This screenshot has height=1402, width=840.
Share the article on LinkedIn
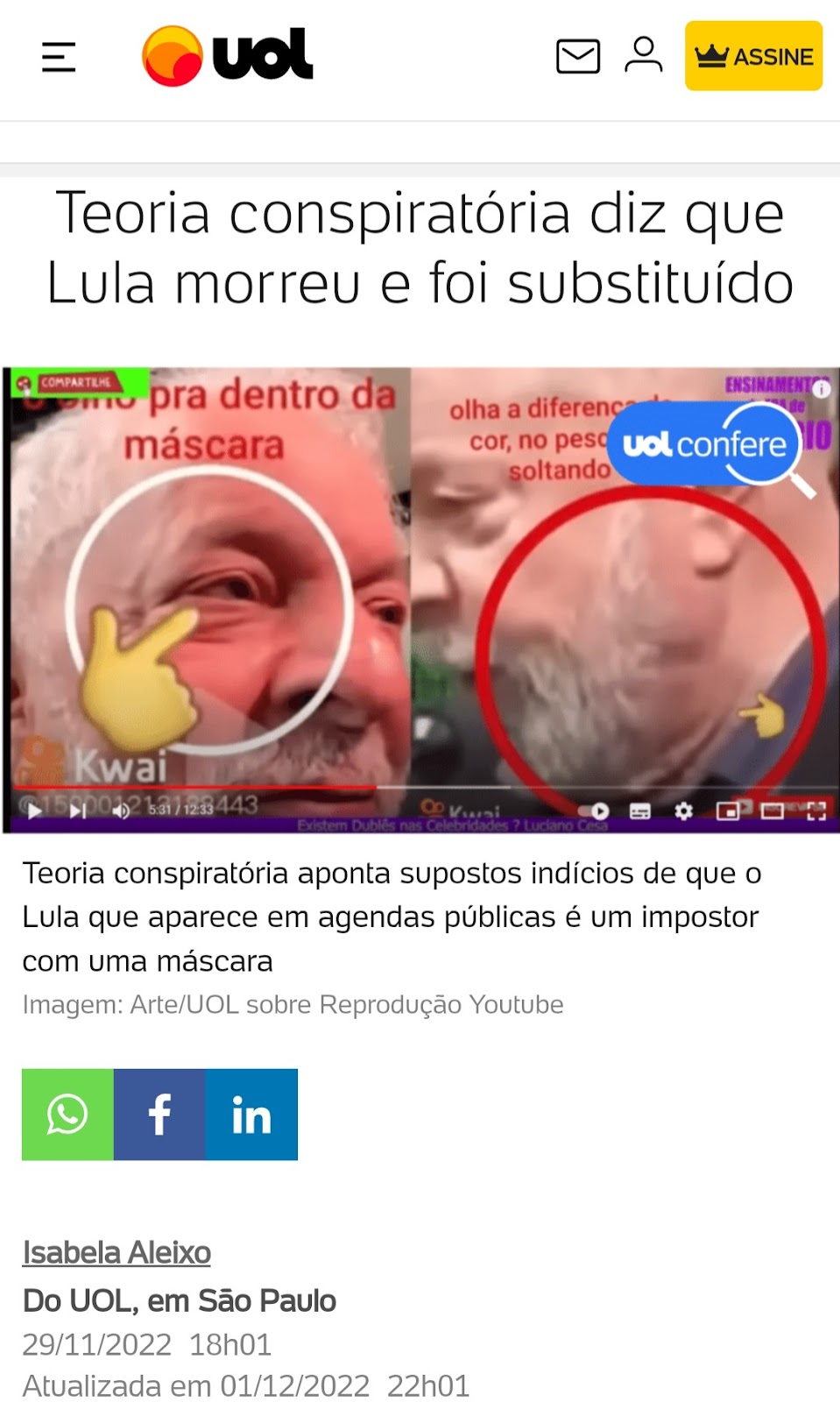pyautogui.click(x=251, y=1115)
